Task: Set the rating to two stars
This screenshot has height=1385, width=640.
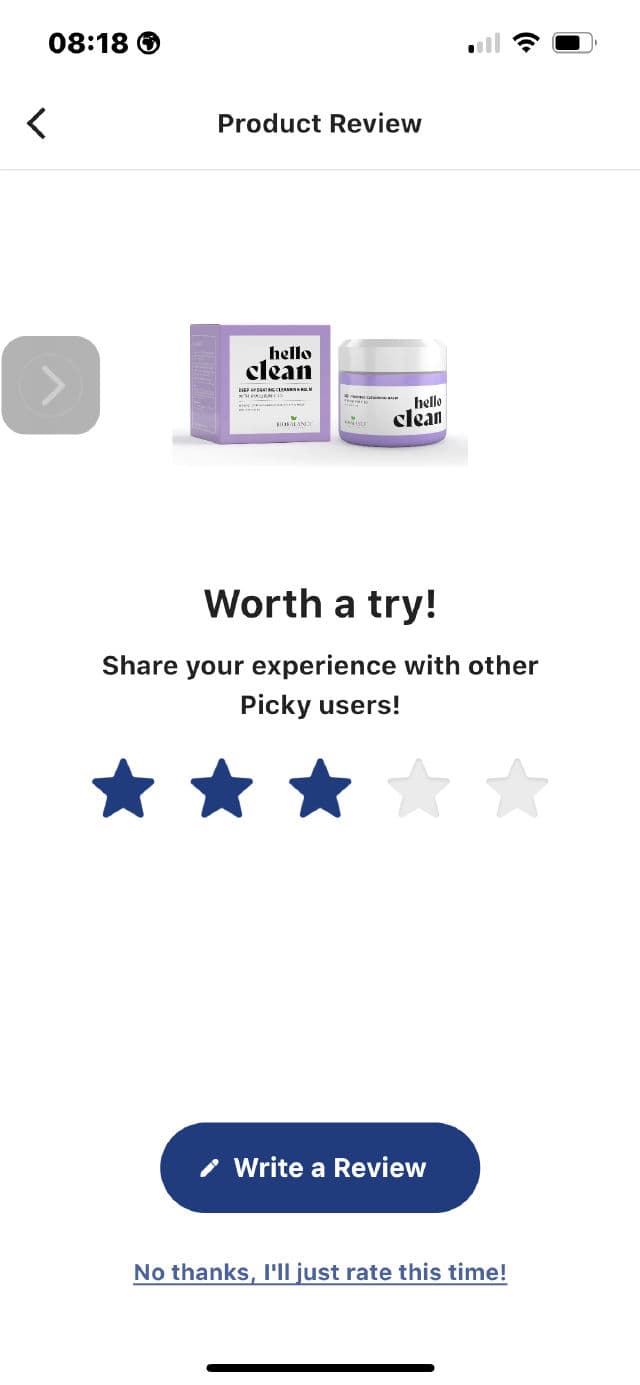Action: point(222,788)
